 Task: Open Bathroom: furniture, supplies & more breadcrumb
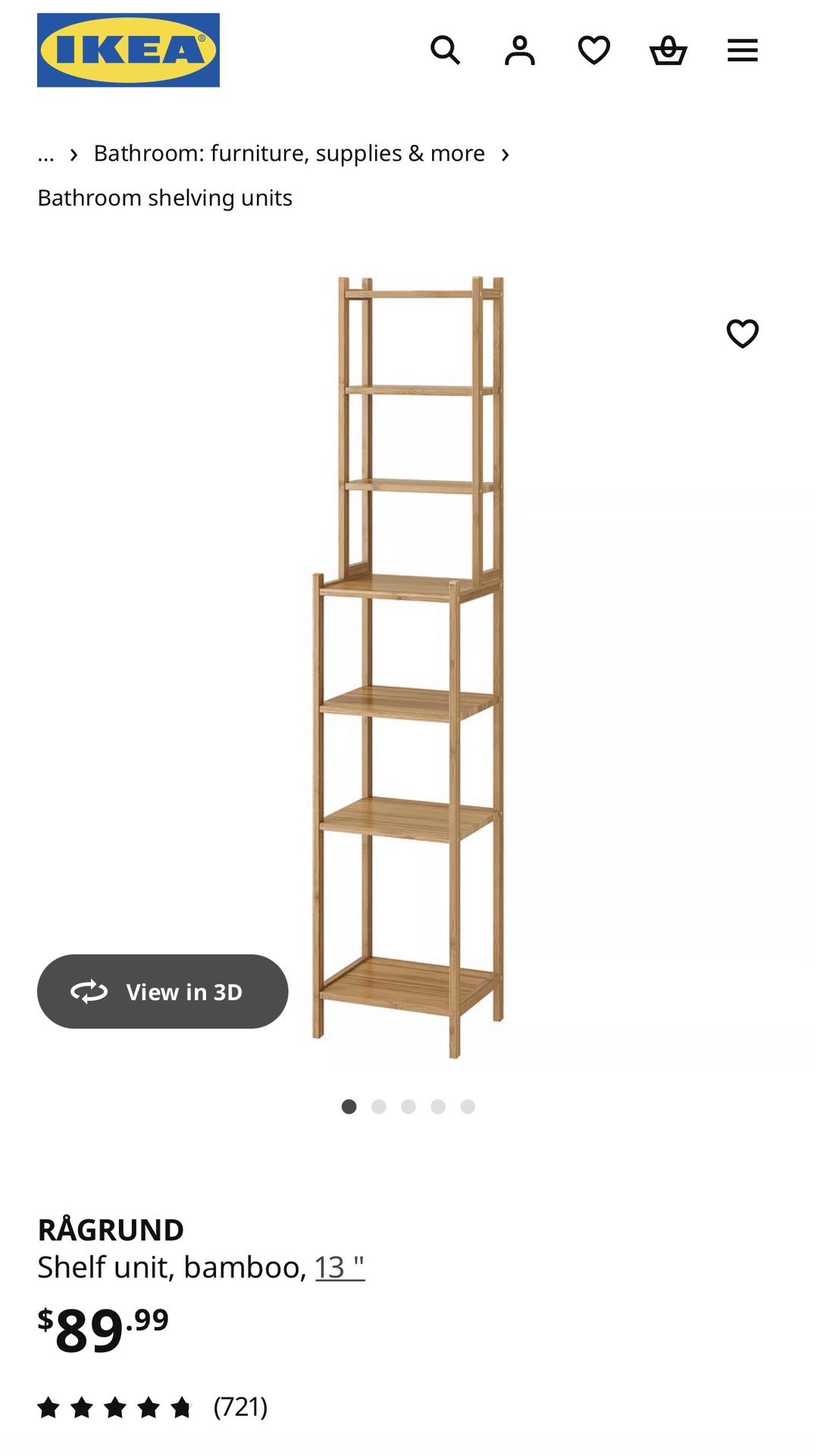point(290,153)
